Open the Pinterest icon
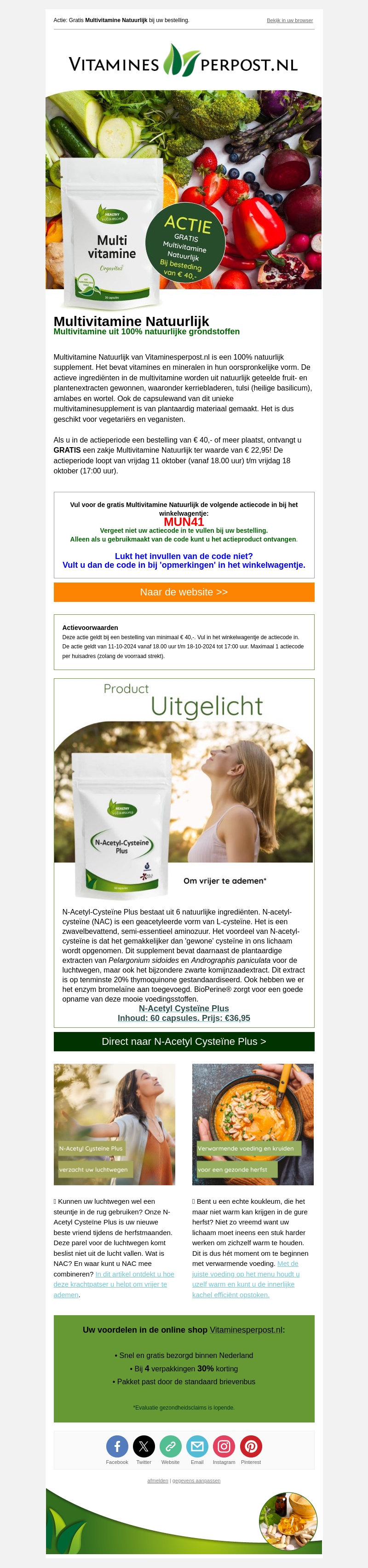Image resolution: width=368 pixels, height=1568 pixels. [251, 1446]
